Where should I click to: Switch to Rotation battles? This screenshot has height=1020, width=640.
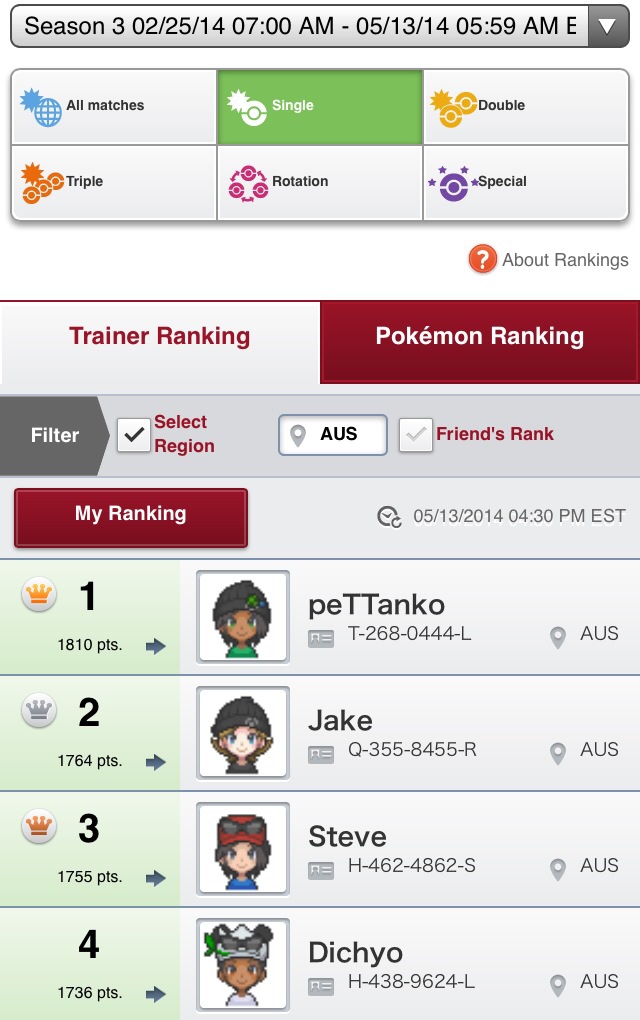pos(320,182)
